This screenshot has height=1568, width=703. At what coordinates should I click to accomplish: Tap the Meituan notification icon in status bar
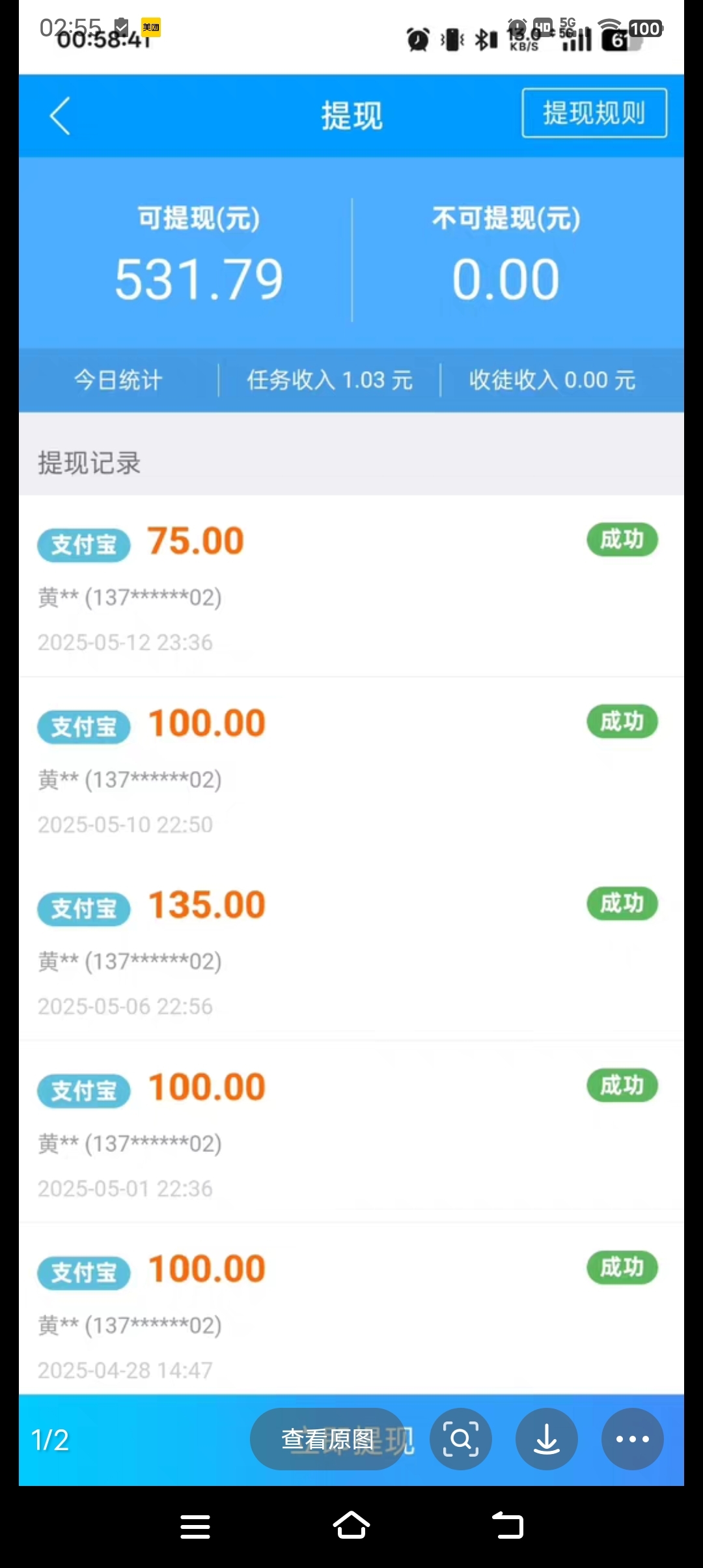(x=151, y=27)
